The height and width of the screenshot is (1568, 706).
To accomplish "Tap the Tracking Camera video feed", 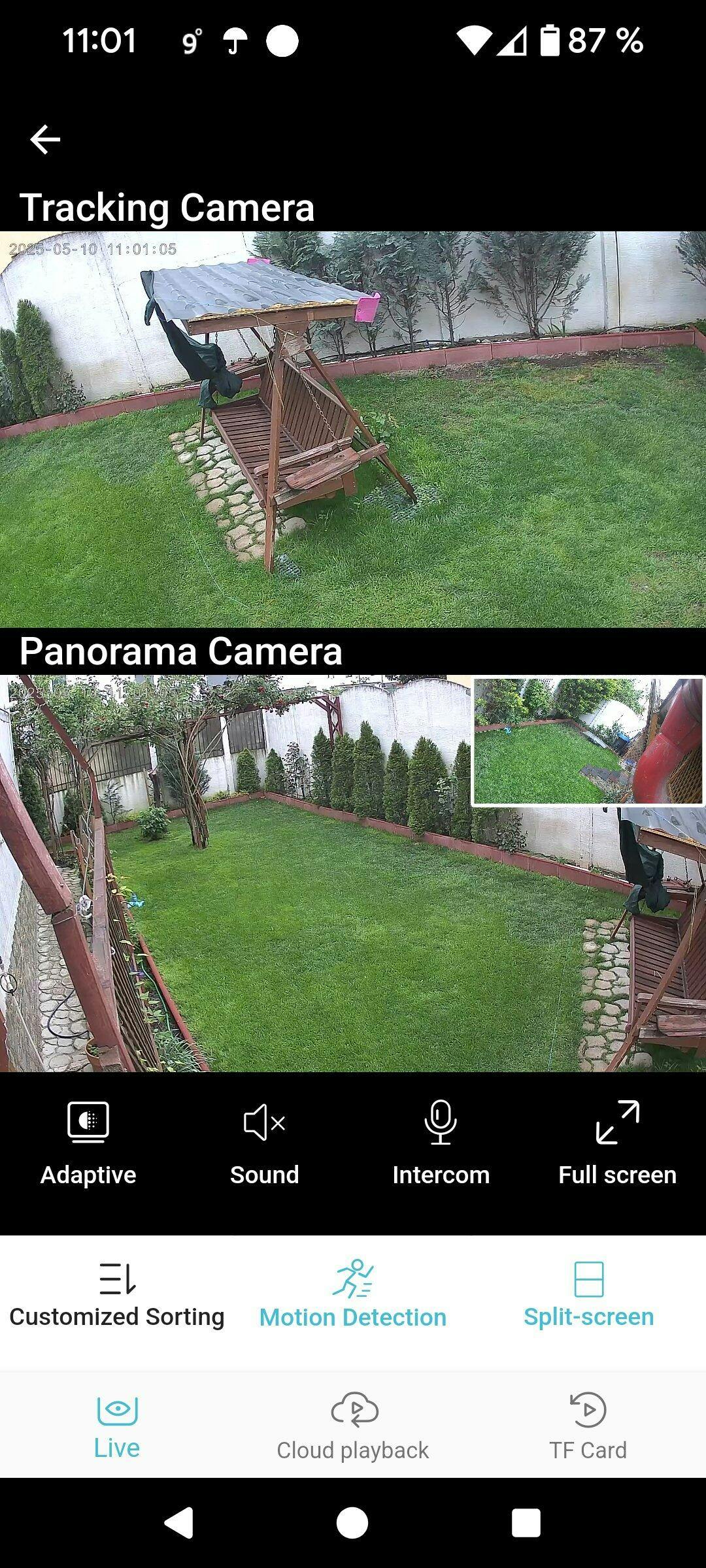I will click(x=353, y=429).
